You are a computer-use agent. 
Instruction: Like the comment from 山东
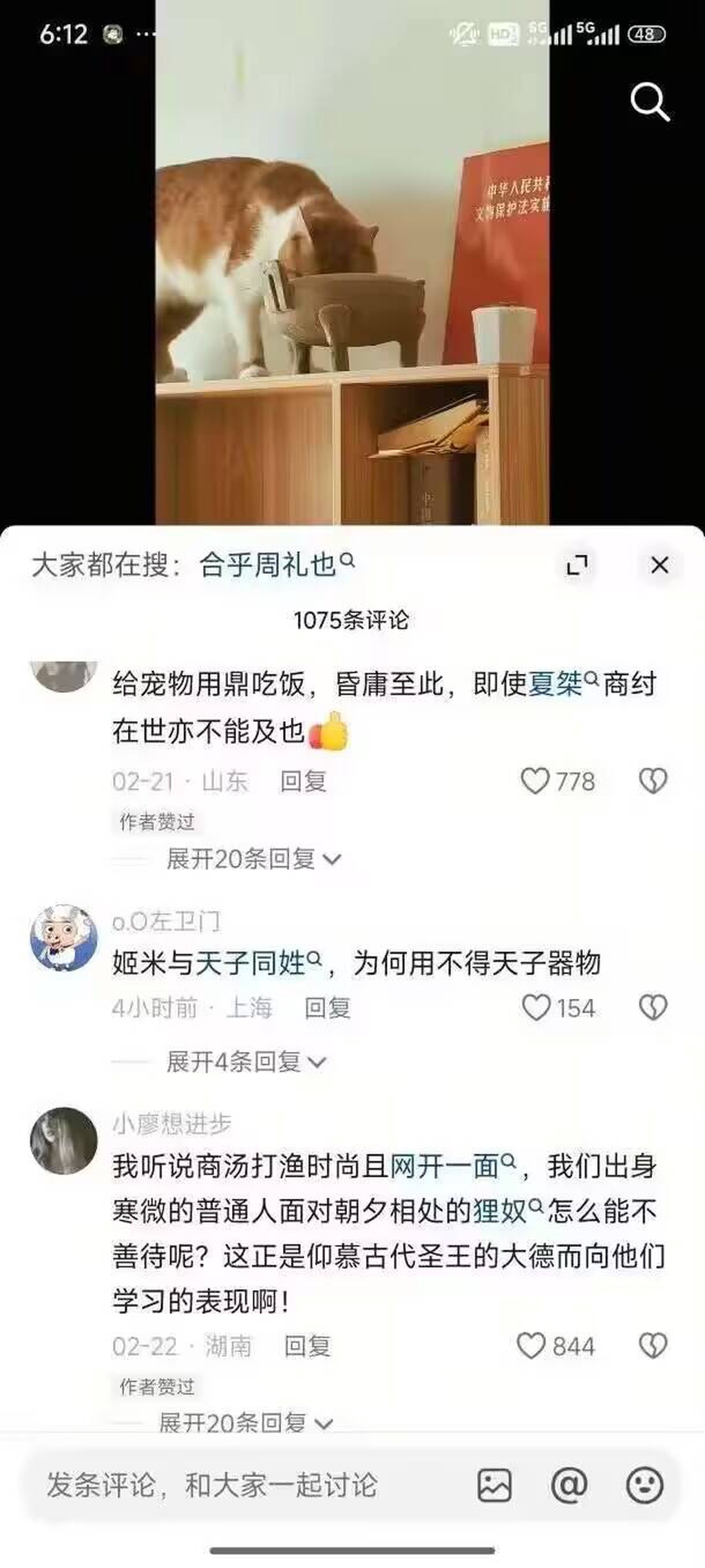535,781
